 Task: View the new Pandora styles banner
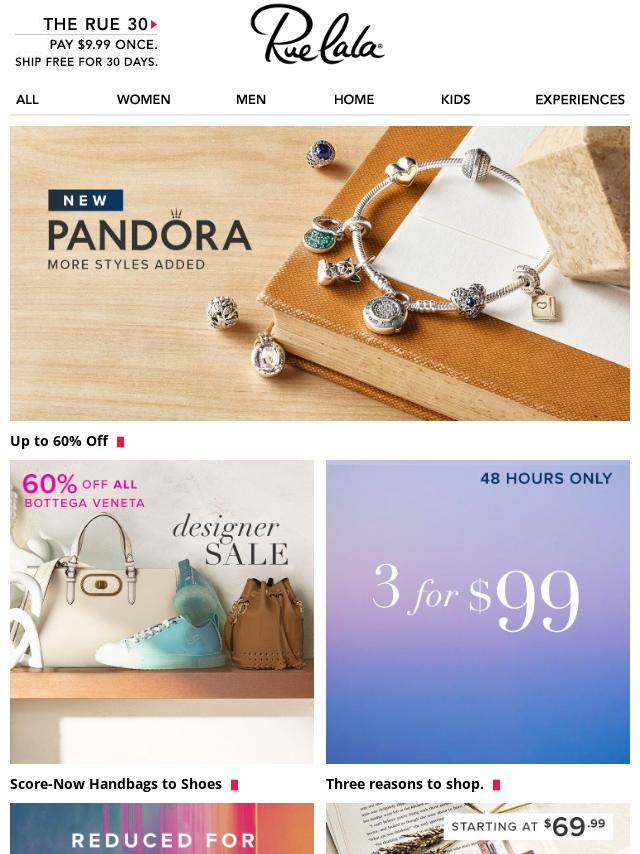point(320,273)
